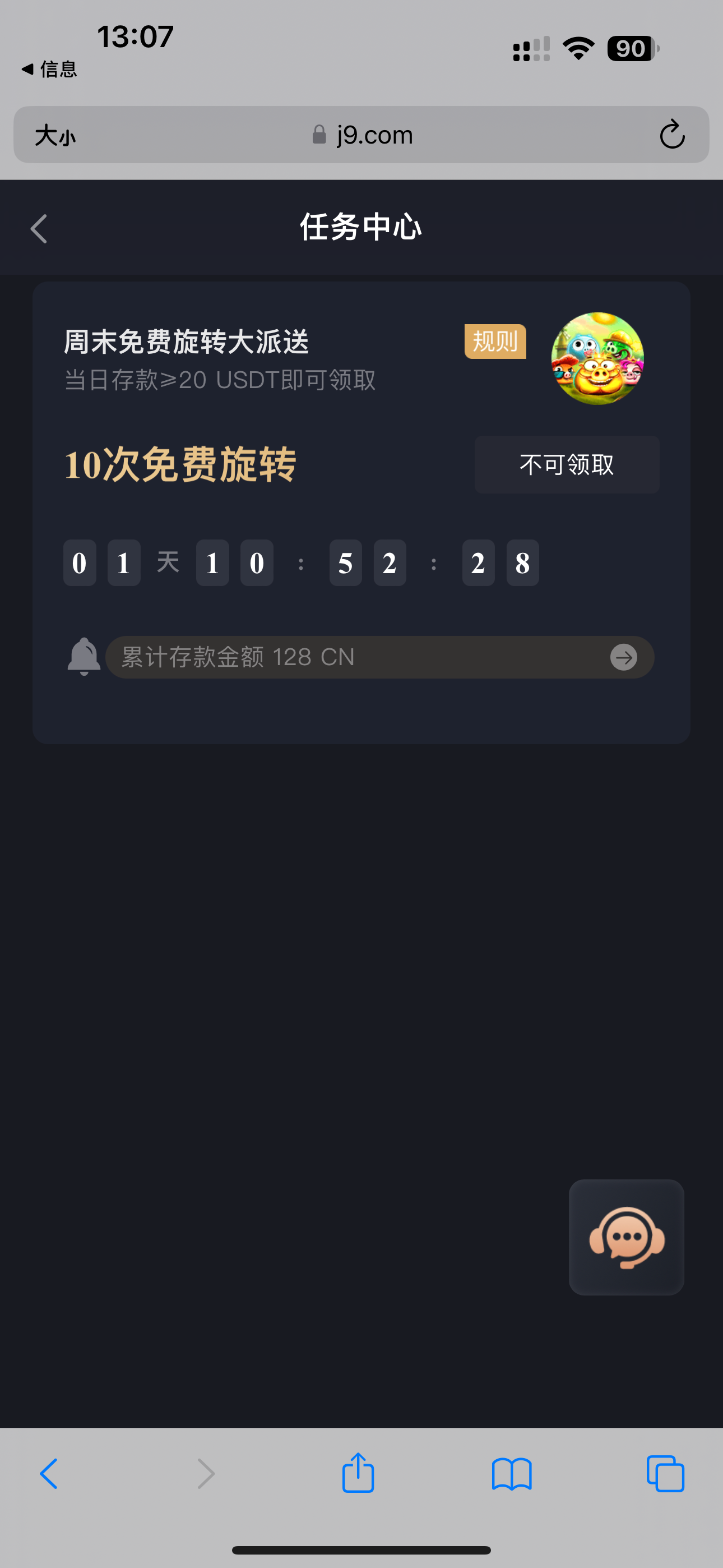
Task: Open the arrow in the 累计存款金额 bar
Action: (623, 657)
